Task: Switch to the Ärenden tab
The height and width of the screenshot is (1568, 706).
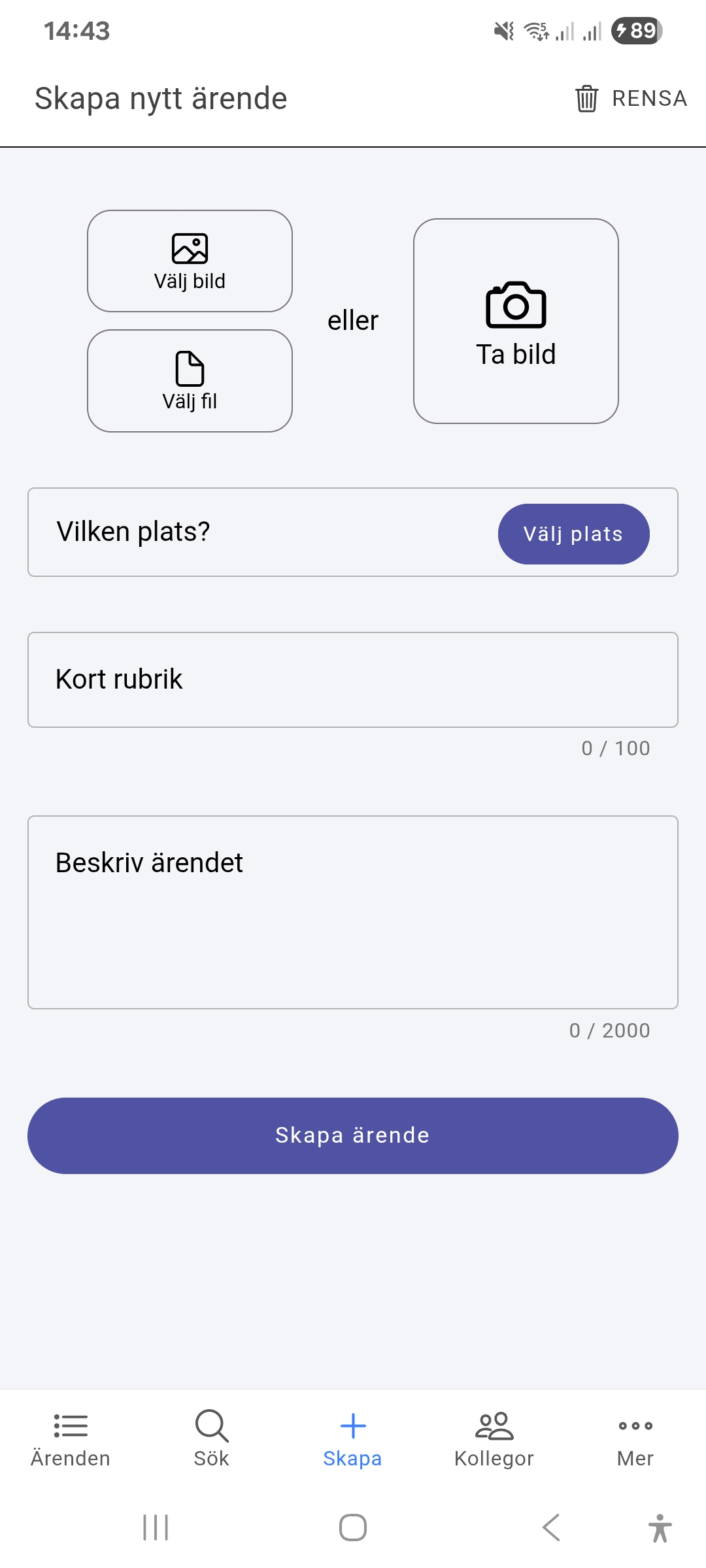Action: point(71,1439)
